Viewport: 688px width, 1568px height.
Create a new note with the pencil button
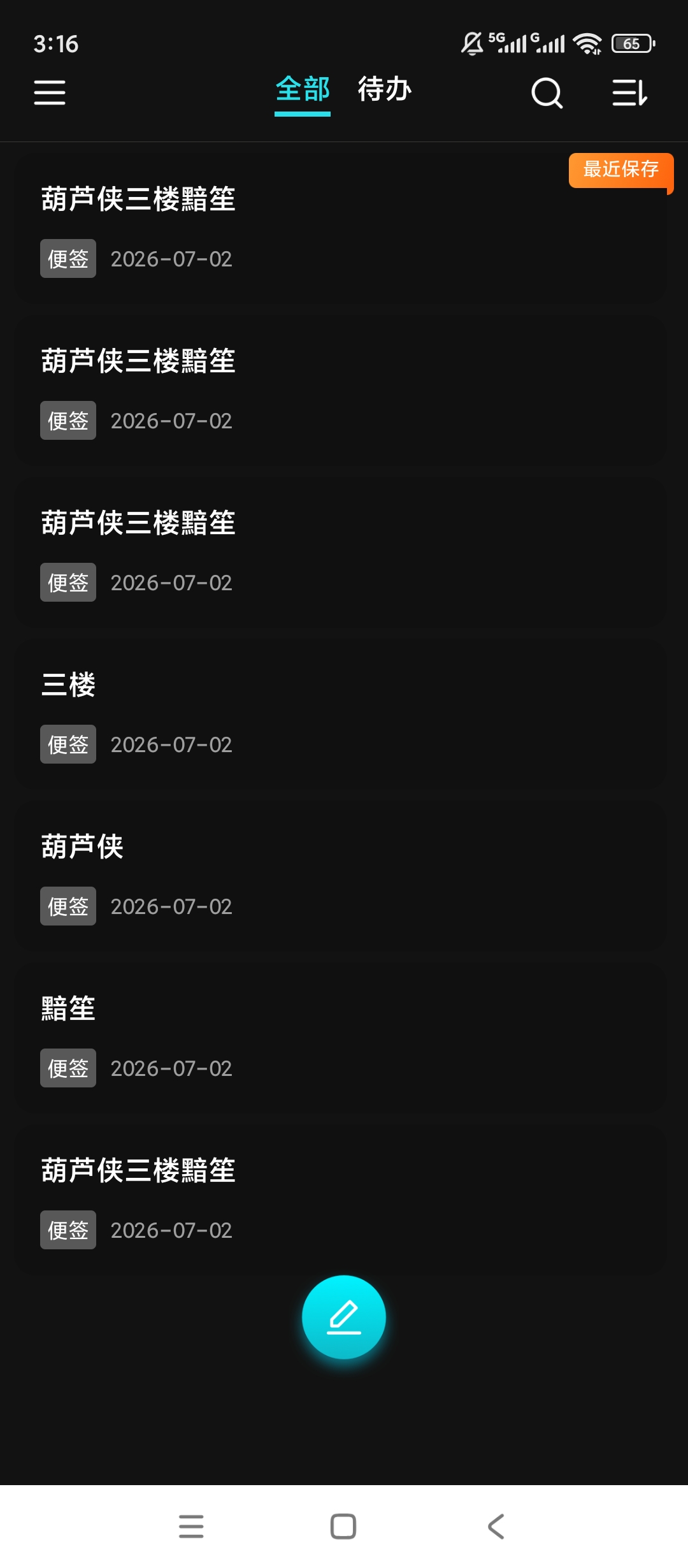tap(344, 1317)
